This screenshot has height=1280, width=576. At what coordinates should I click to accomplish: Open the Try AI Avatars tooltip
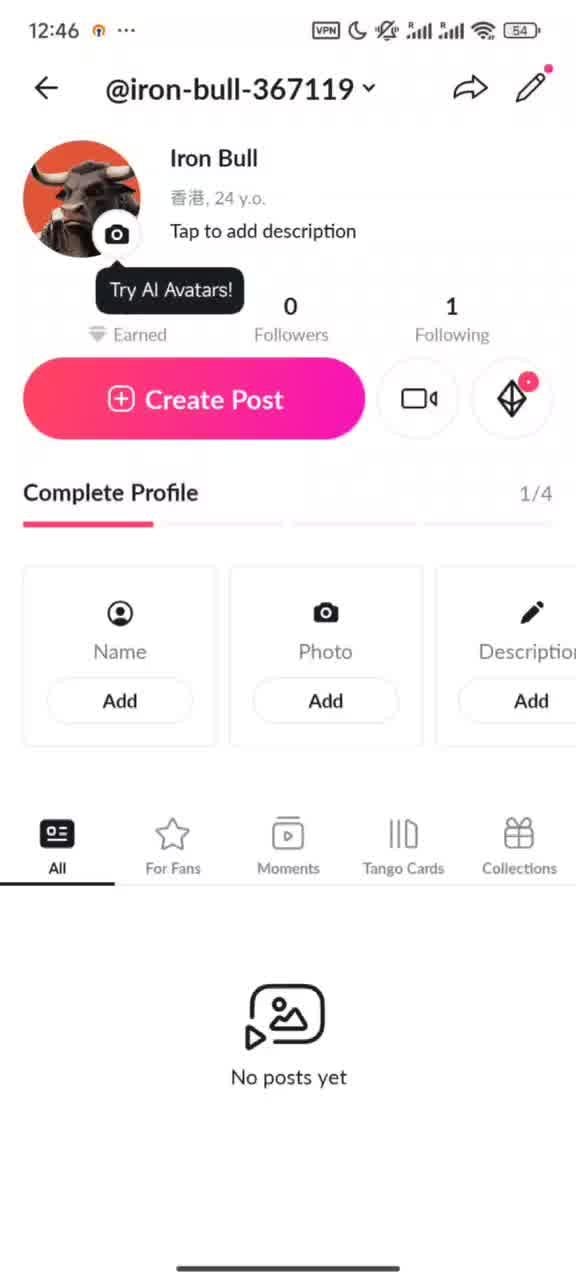click(170, 291)
